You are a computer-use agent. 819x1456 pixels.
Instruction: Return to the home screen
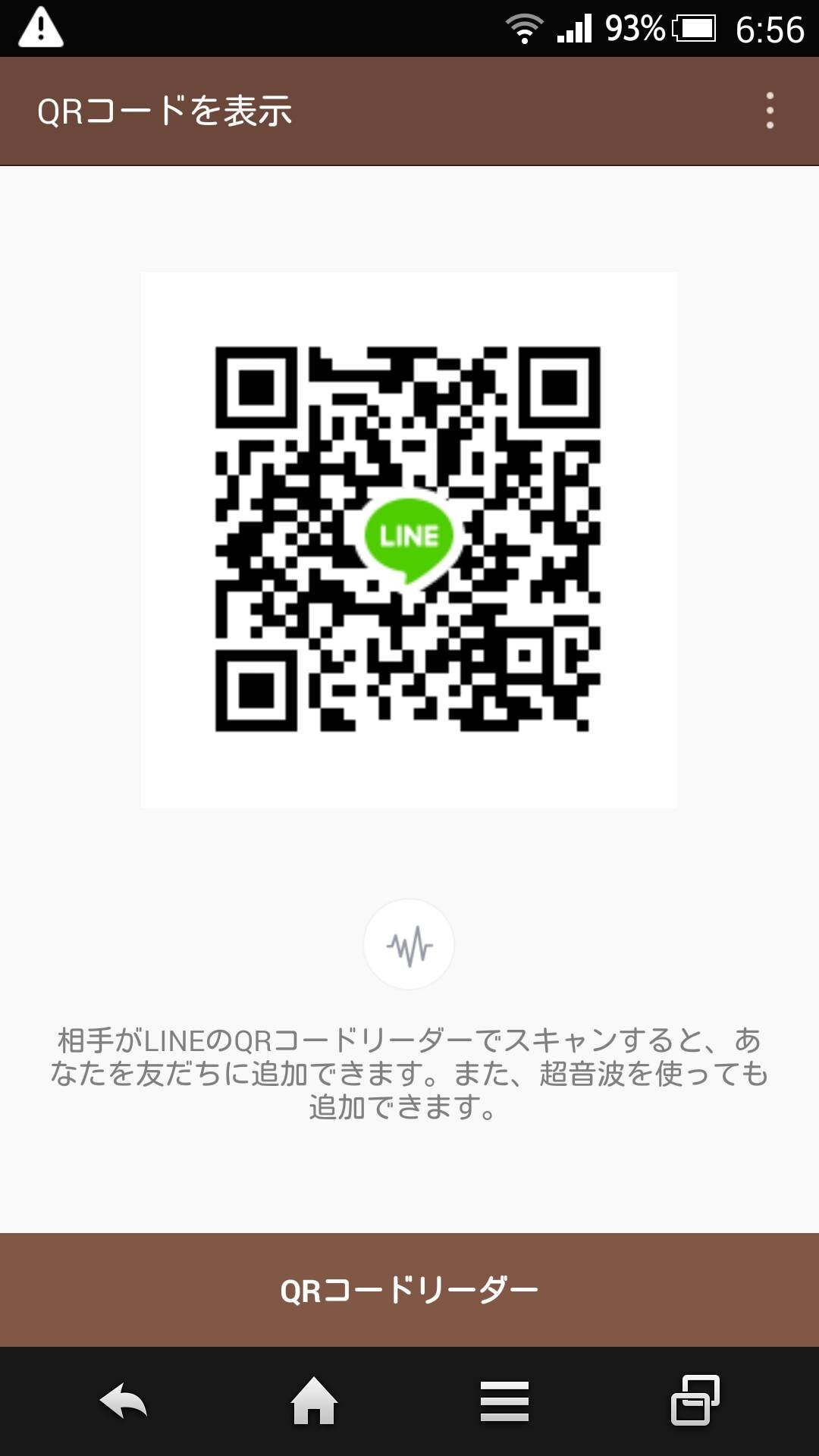point(314,1401)
